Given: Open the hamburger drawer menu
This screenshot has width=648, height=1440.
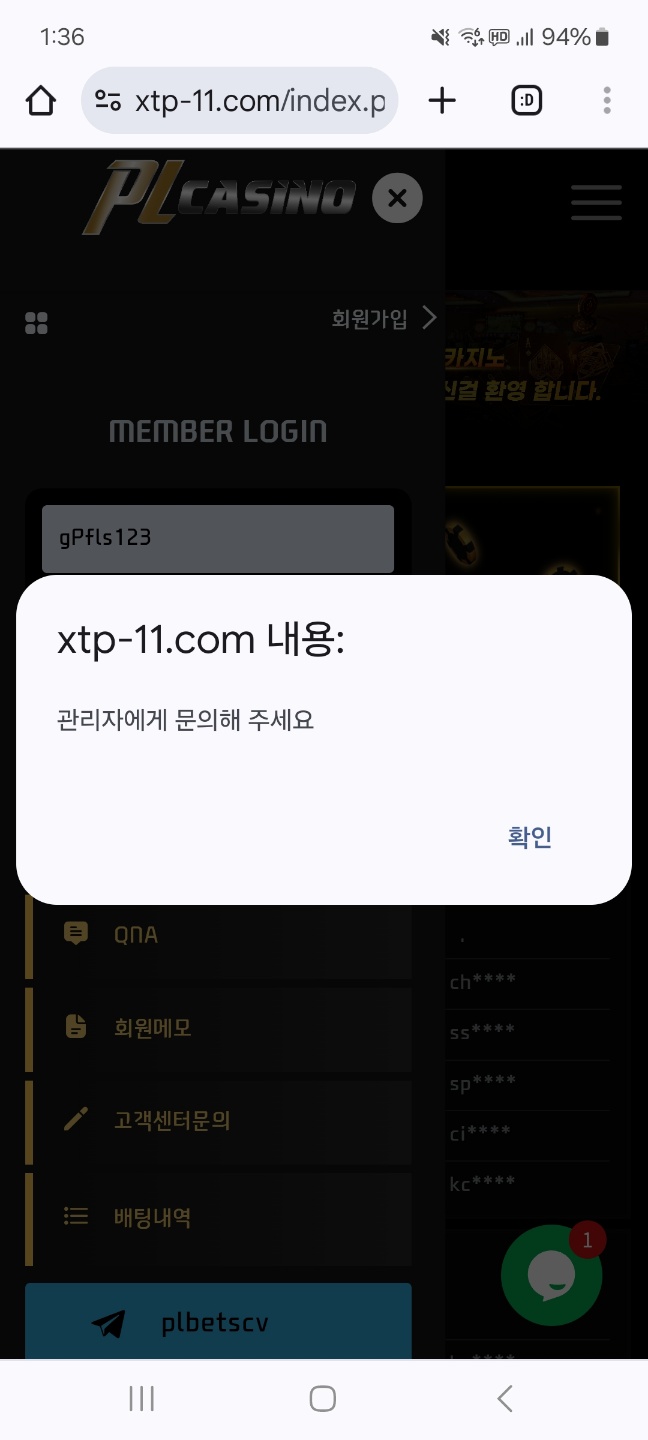Looking at the screenshot, I should (596, 202).
